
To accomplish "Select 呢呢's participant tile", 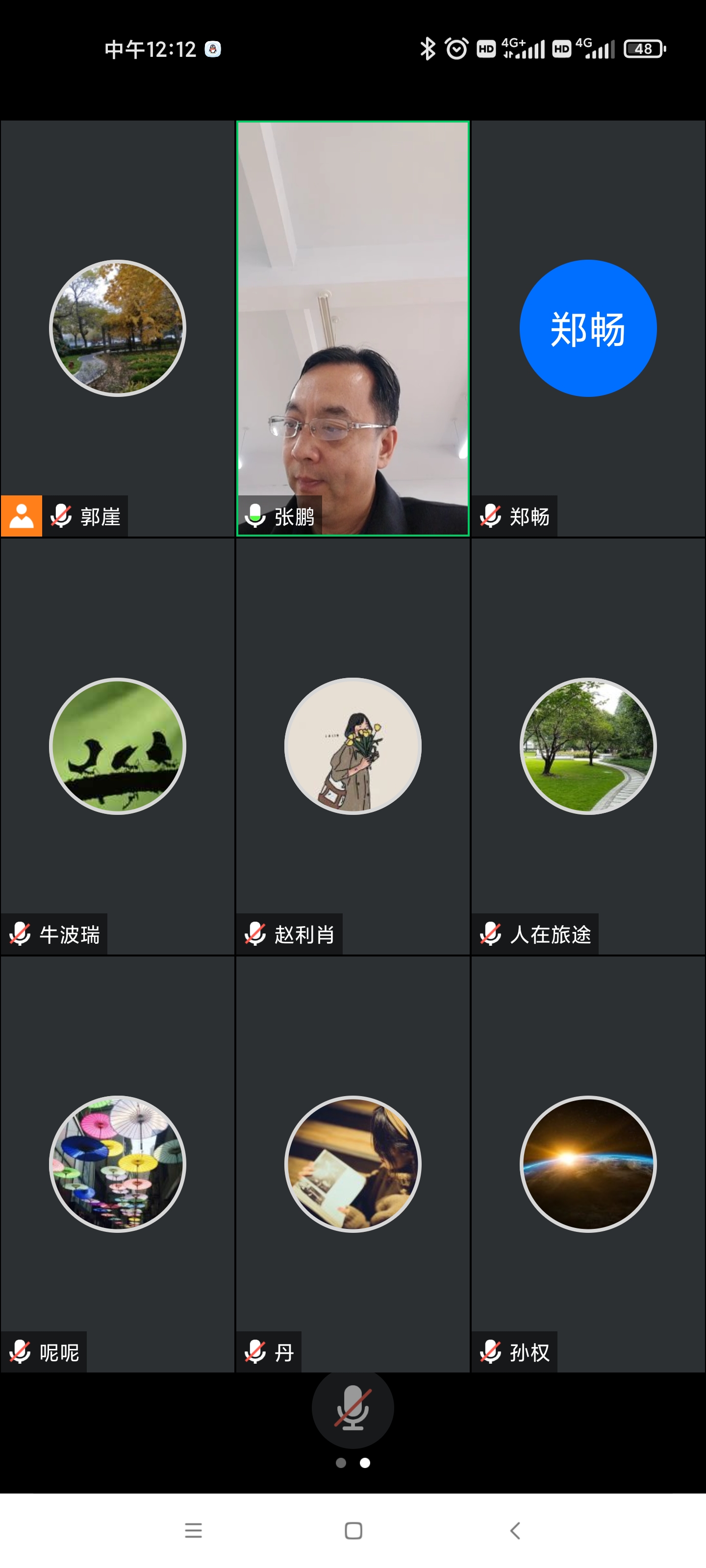I will point(118,1164).
